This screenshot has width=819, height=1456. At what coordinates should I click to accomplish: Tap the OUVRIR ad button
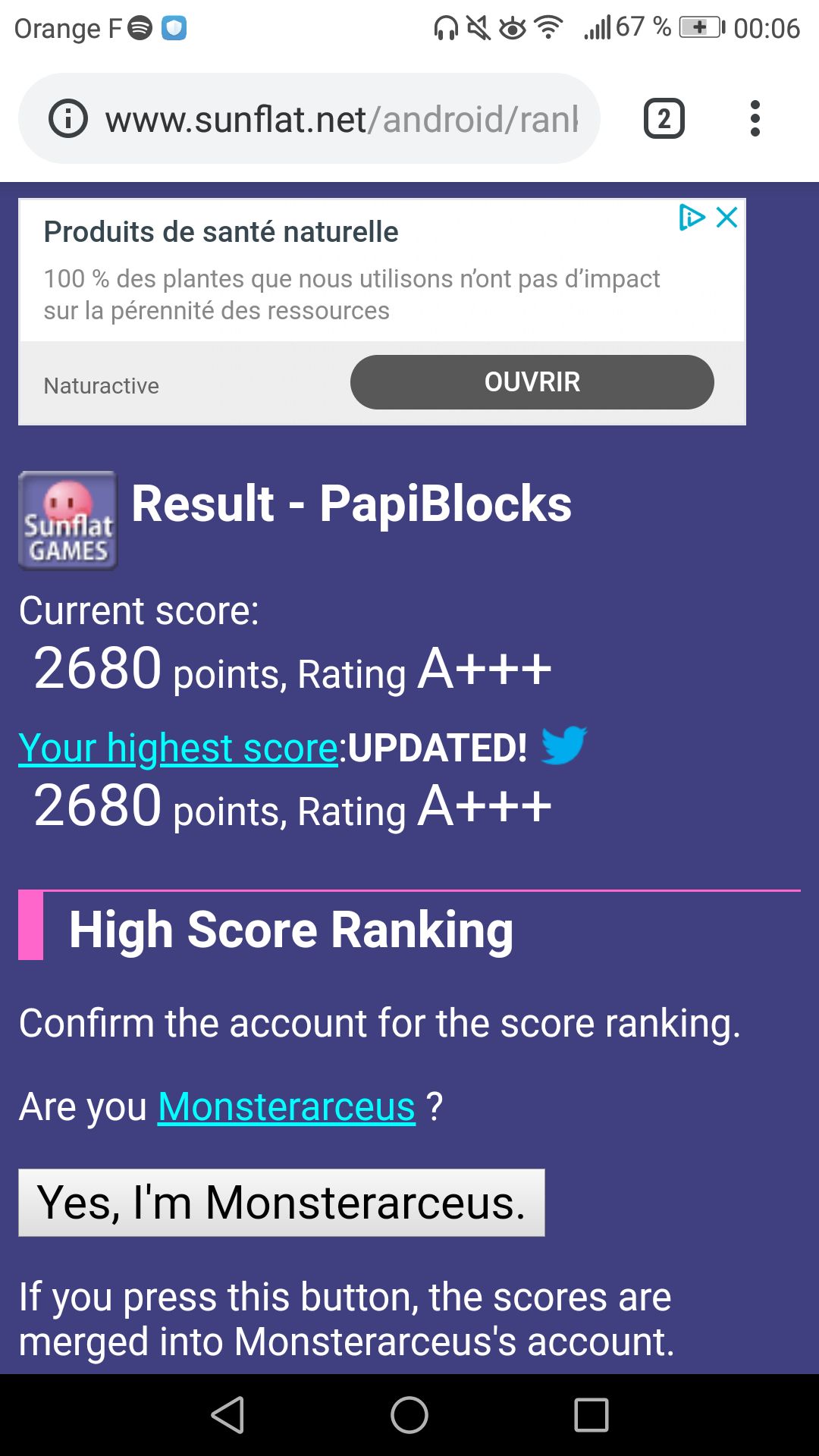click(532, 382)
